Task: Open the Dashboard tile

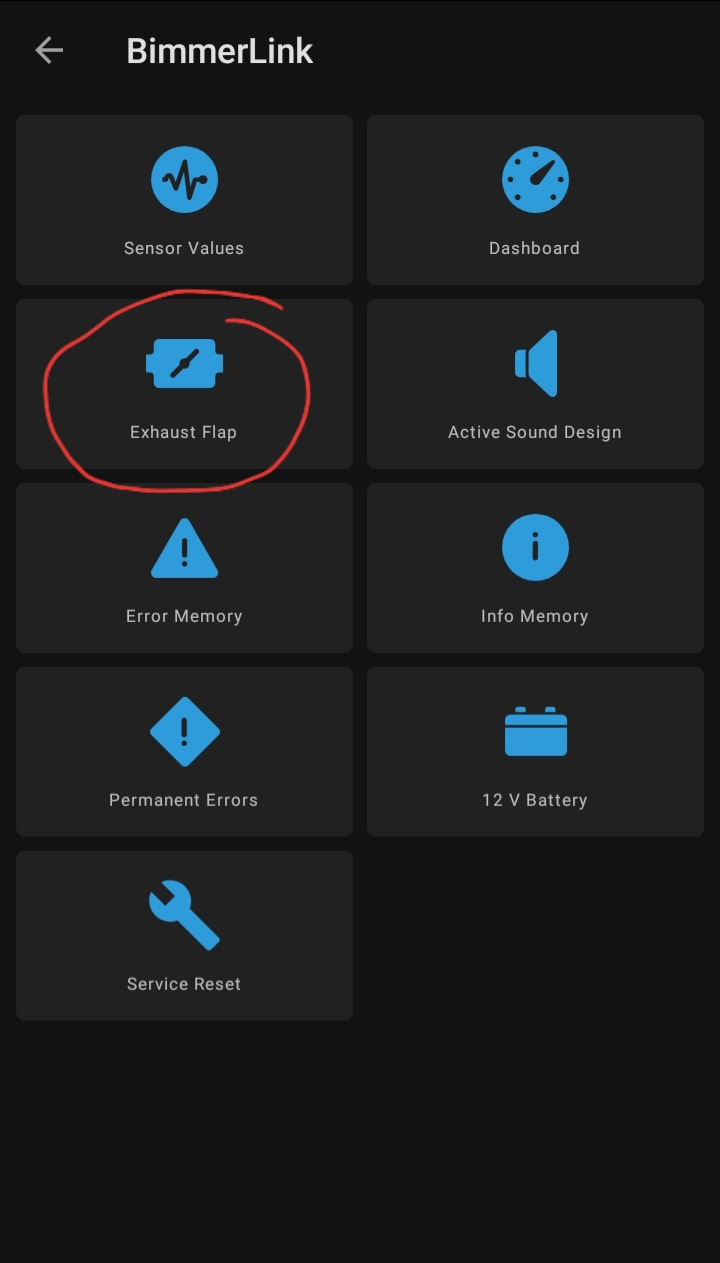Action: [535, 200]
